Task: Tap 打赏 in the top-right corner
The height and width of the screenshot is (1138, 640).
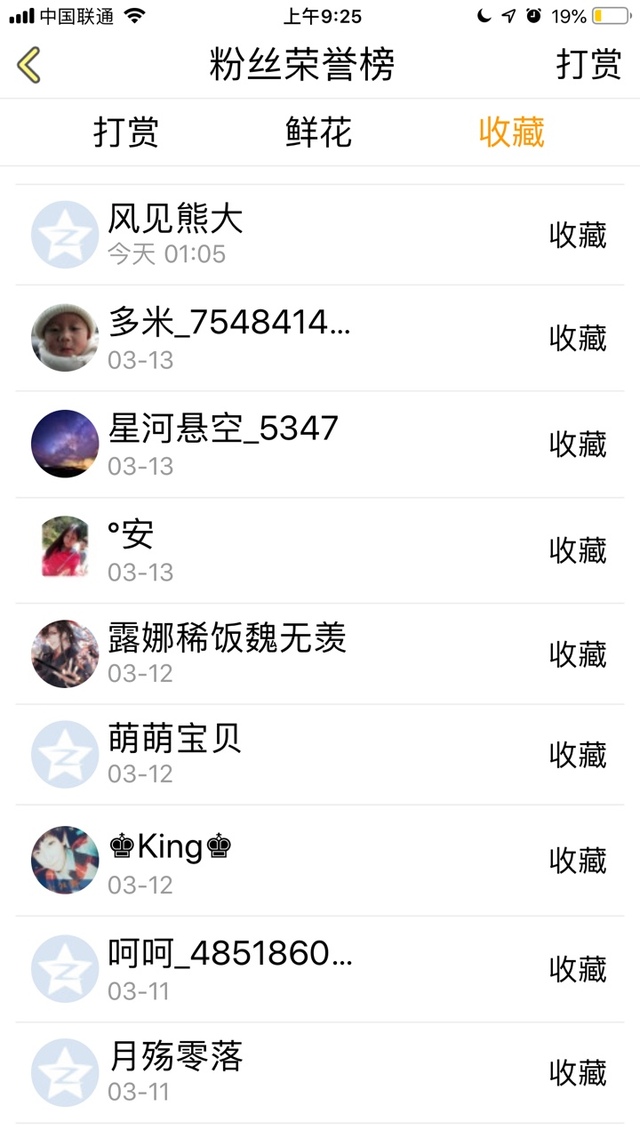Action: [x=588, y=65]
